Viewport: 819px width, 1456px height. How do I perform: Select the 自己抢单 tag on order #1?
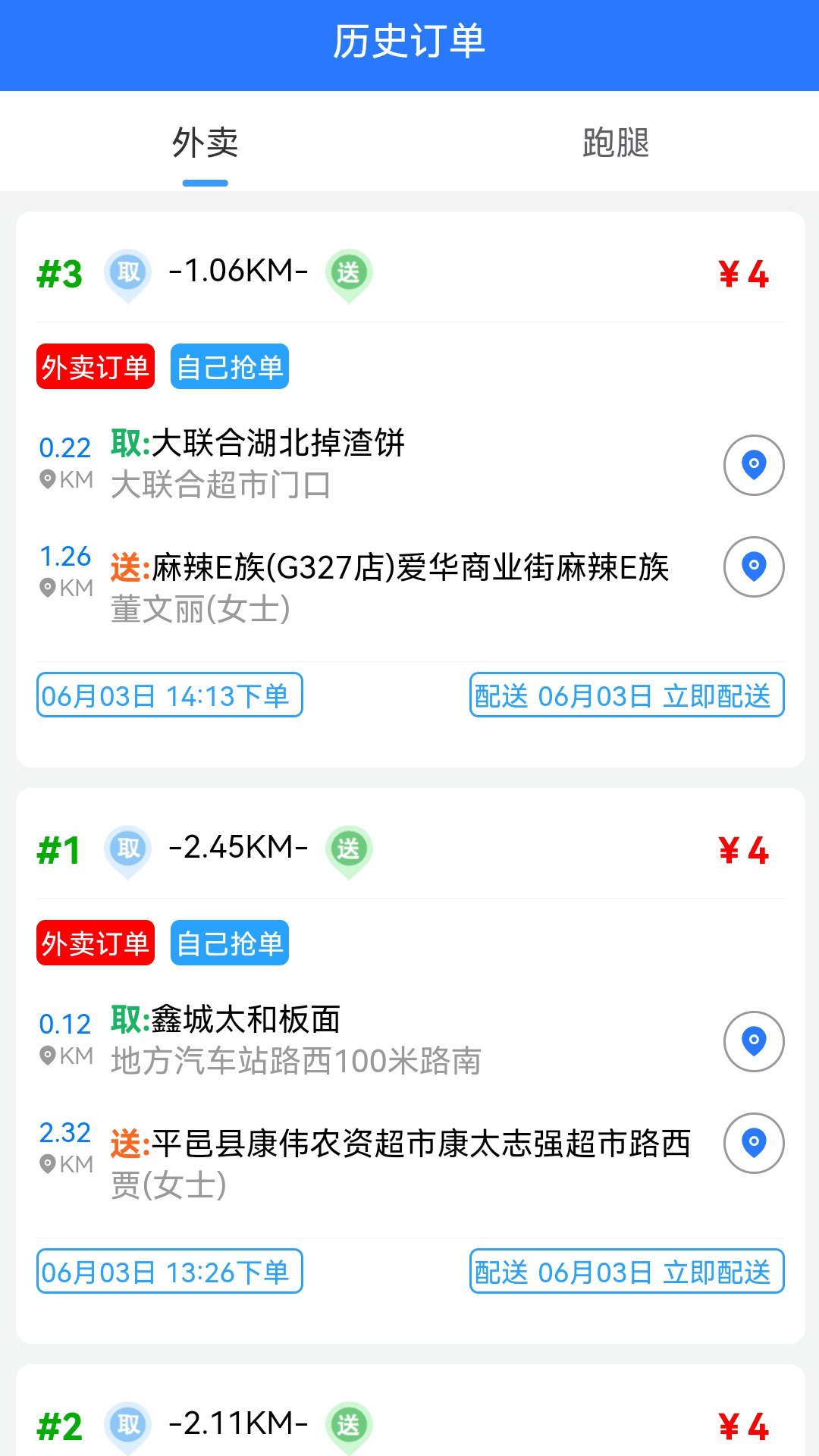click(x=230, y=943)
